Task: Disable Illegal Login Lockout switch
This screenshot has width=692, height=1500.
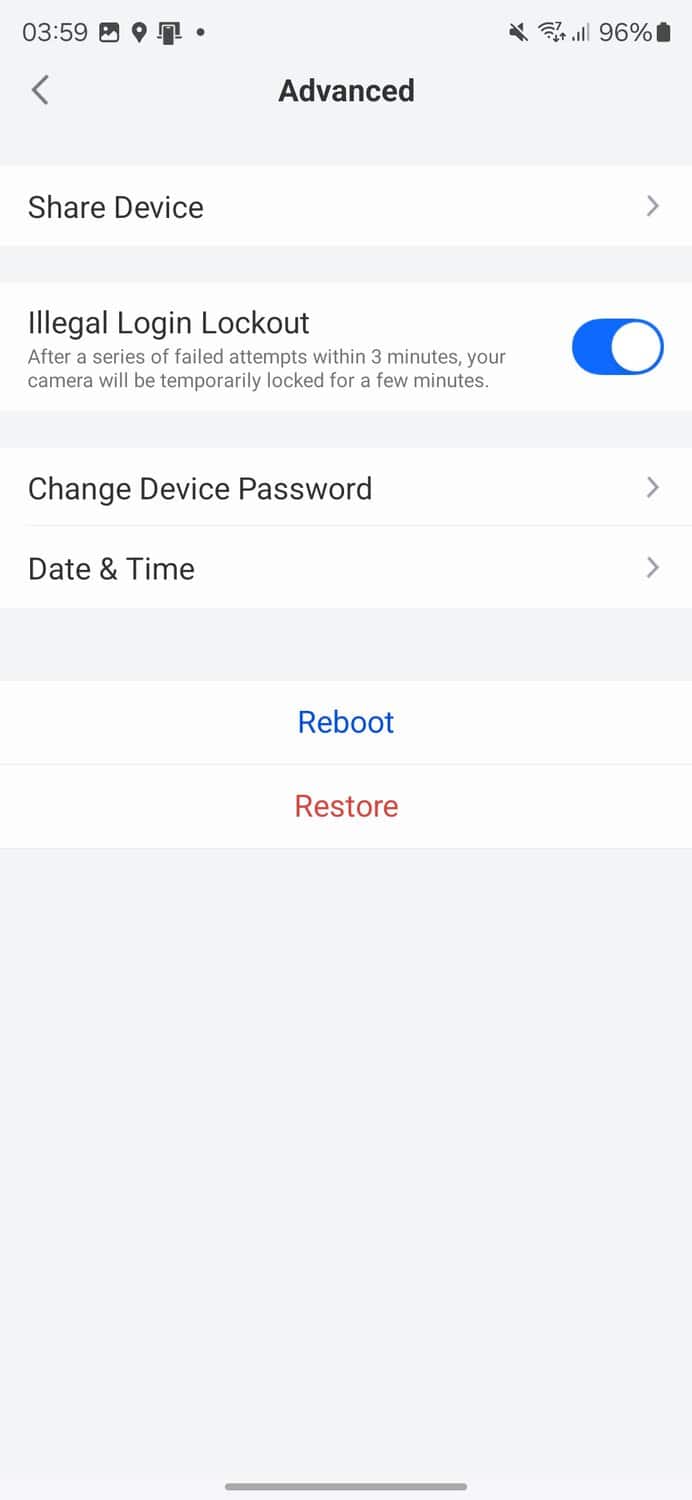Action: pos(617,347)
